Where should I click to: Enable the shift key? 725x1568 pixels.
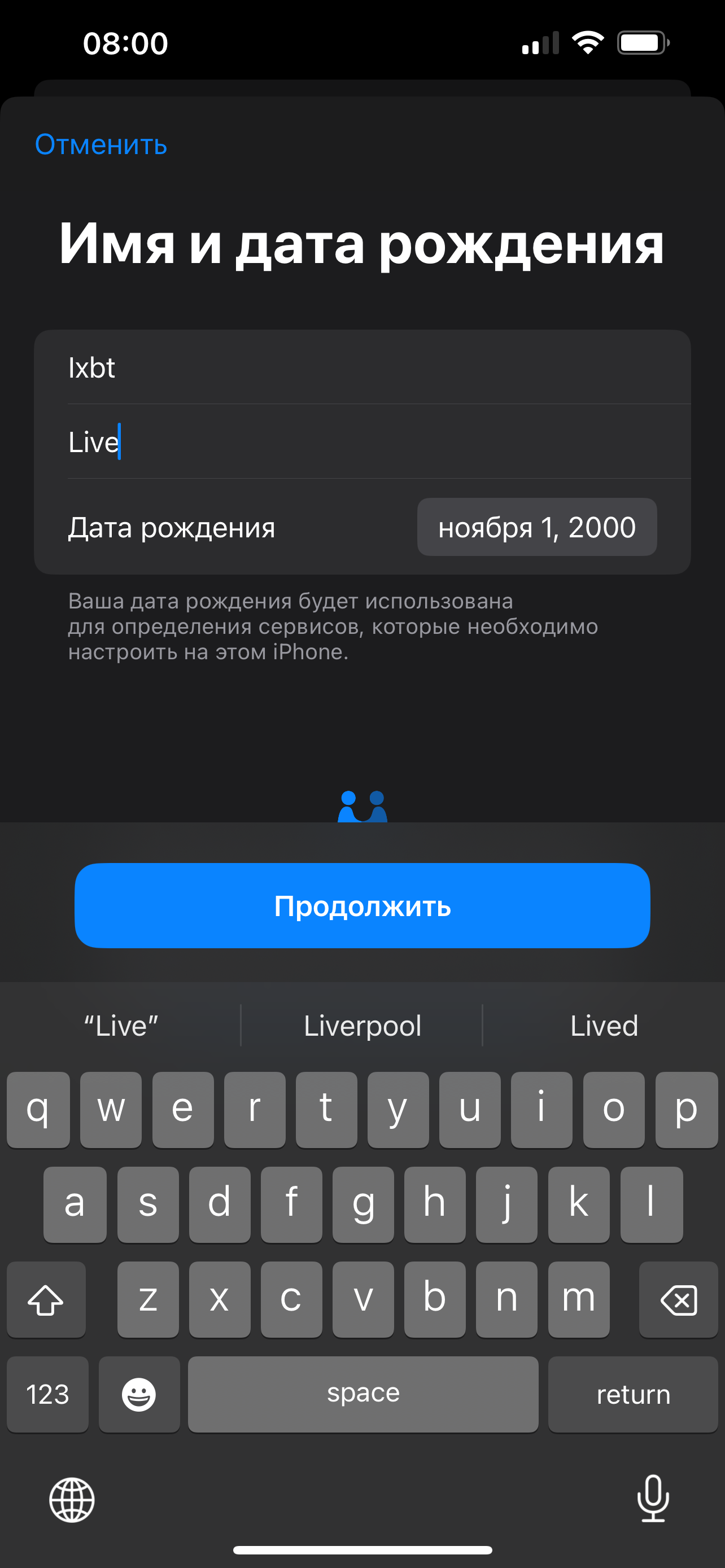point(46,1300)
